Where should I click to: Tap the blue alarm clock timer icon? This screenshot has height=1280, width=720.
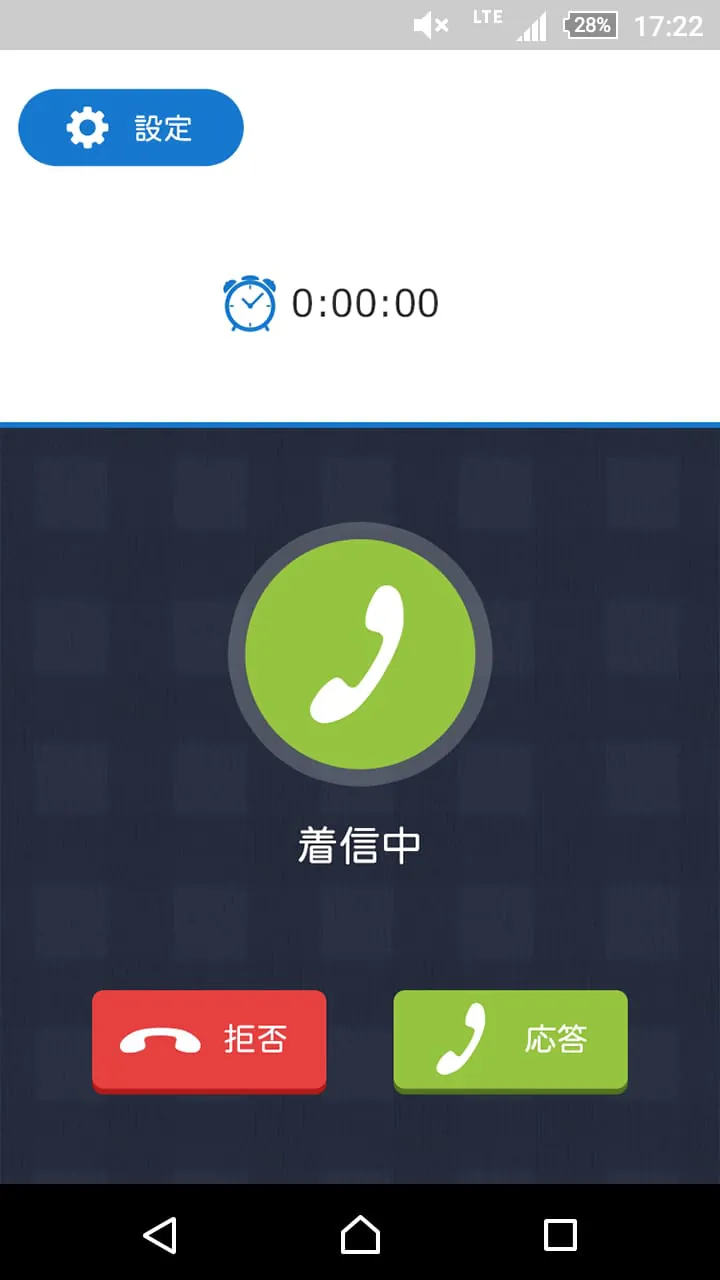(251, 303)
